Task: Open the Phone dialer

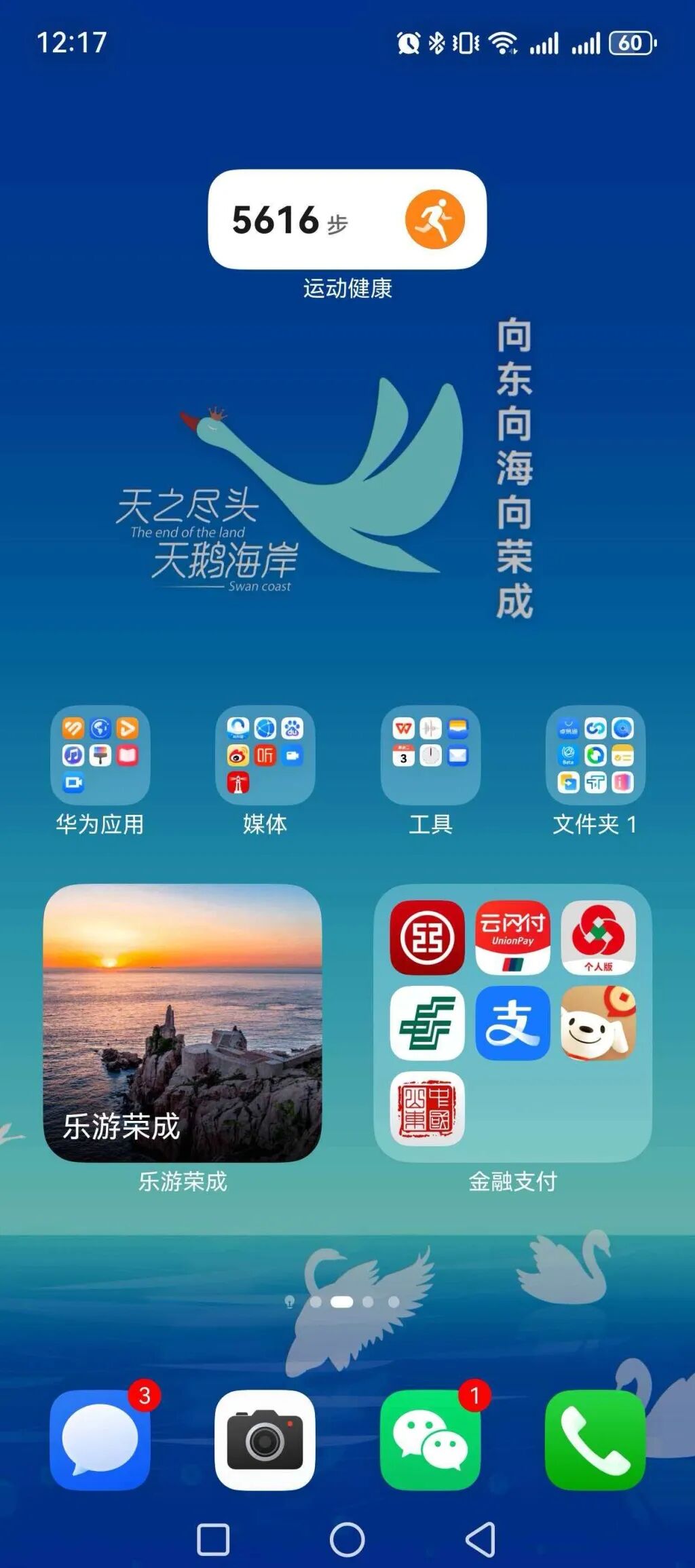Action: coord(595,1440)
